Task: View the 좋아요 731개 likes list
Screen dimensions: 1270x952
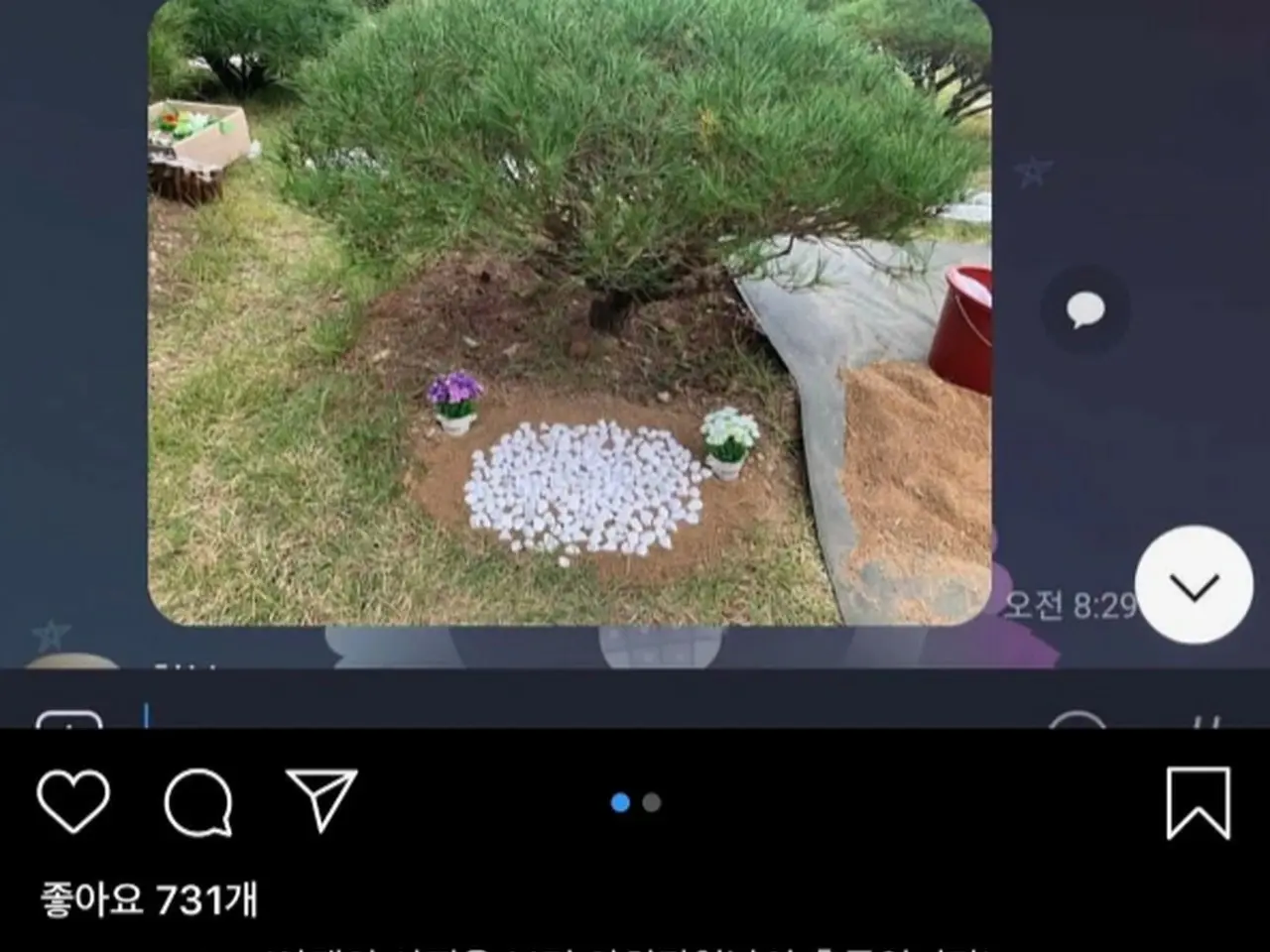Action: pyautogui.click(x=149, y=900)
